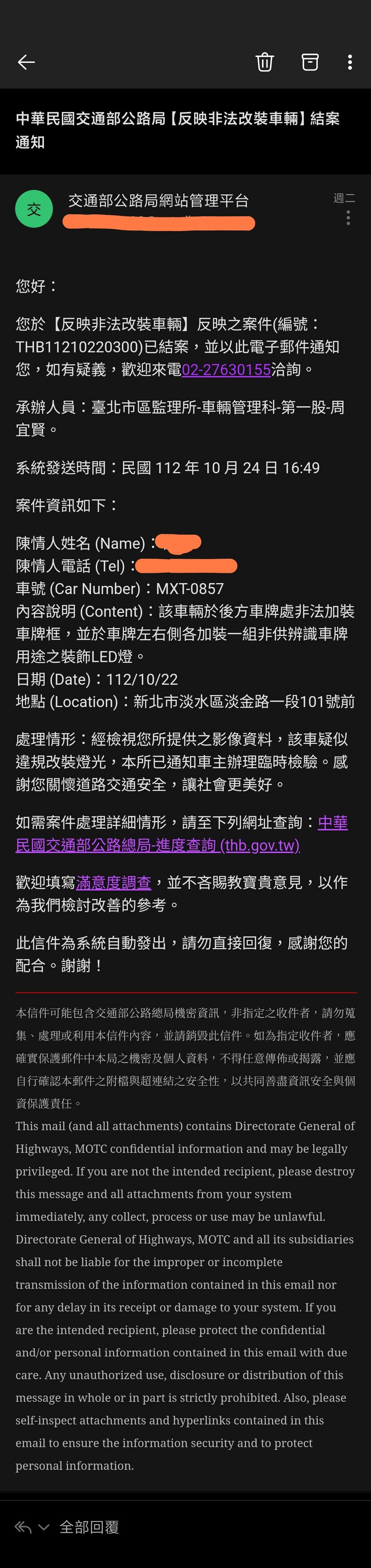Open the 滿意度調查 survey link
The image size is (371, 1568).
point(113,882)
